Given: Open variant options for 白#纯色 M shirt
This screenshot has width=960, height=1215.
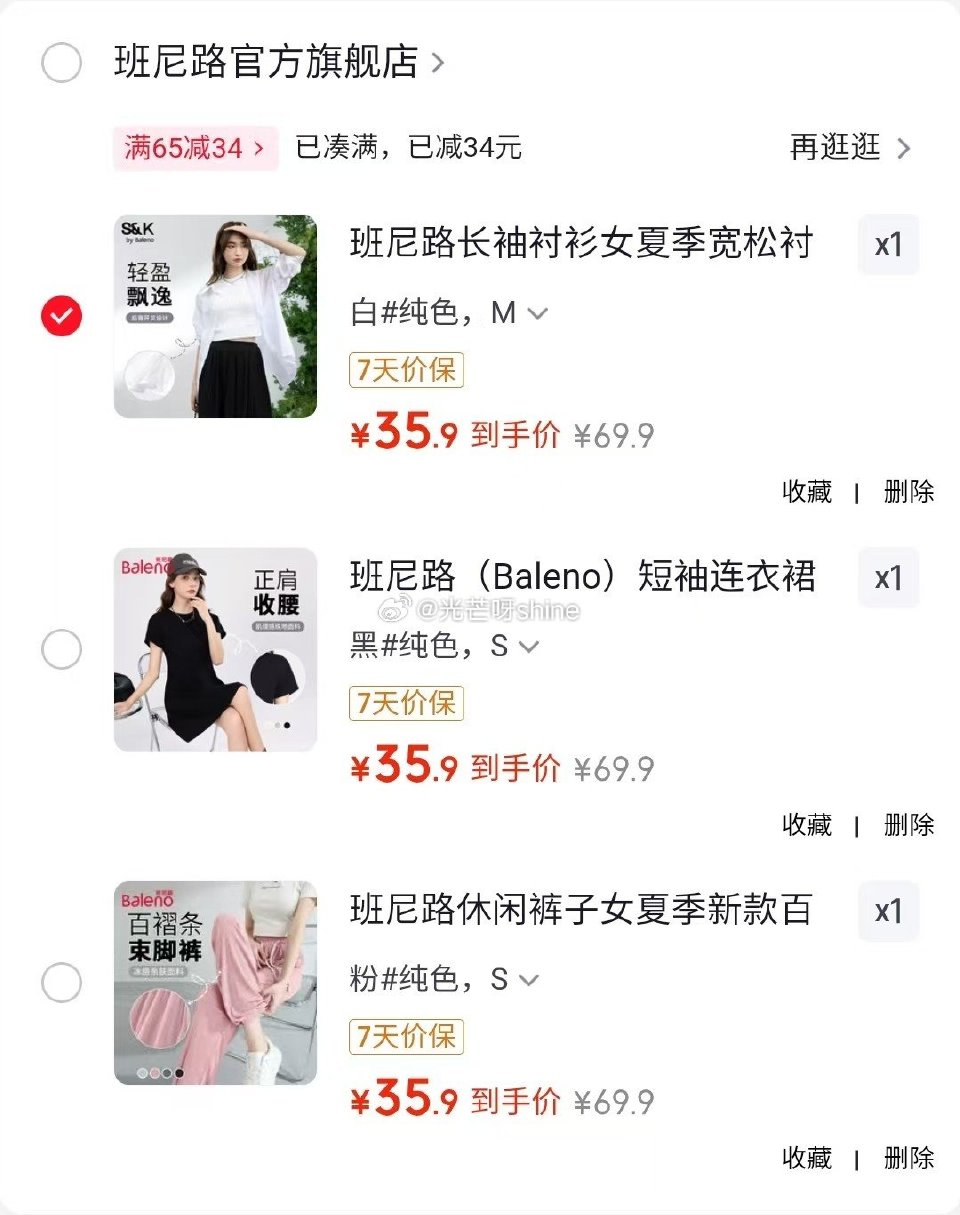Looking at the screenshot, I should point(539,313).
